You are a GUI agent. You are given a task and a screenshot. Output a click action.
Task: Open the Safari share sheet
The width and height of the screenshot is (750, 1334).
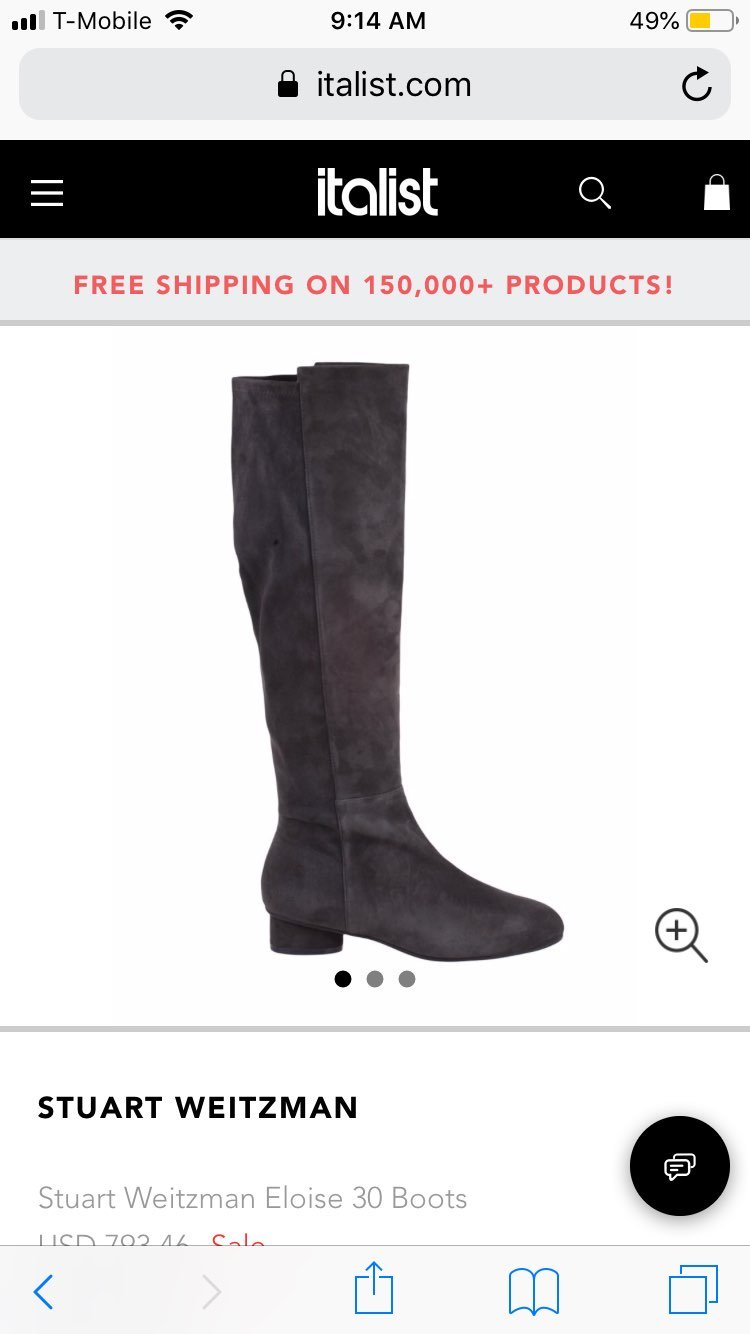[x=375, y=1288]
